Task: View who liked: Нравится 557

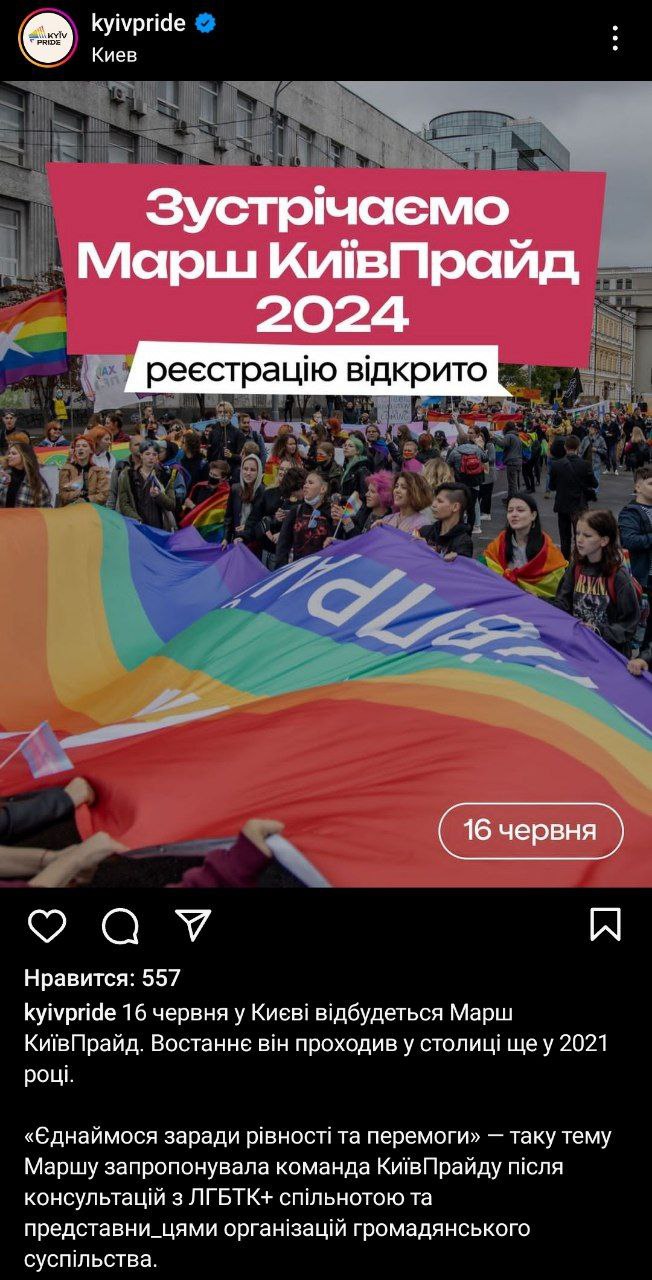Action: point(102,978)
